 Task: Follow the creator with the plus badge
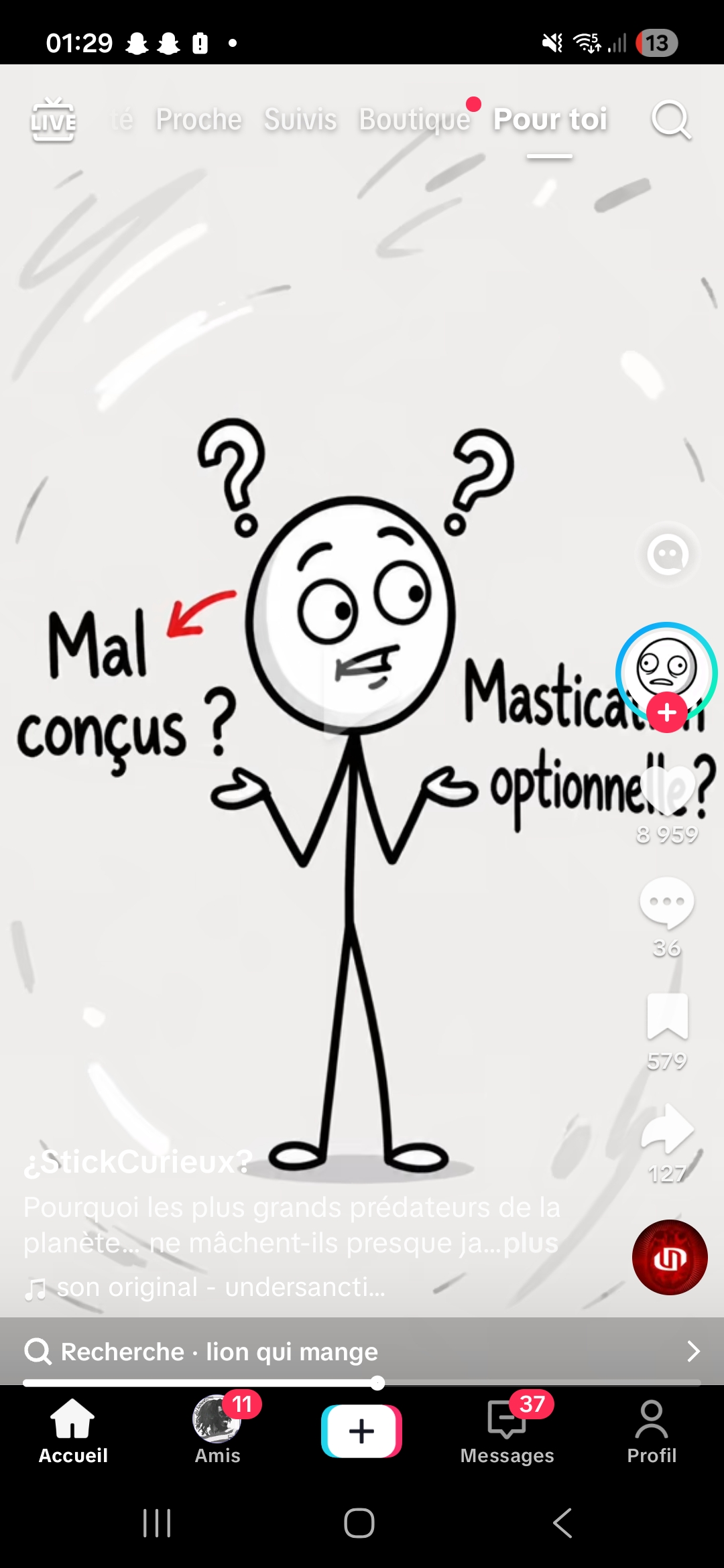point(666,712)
